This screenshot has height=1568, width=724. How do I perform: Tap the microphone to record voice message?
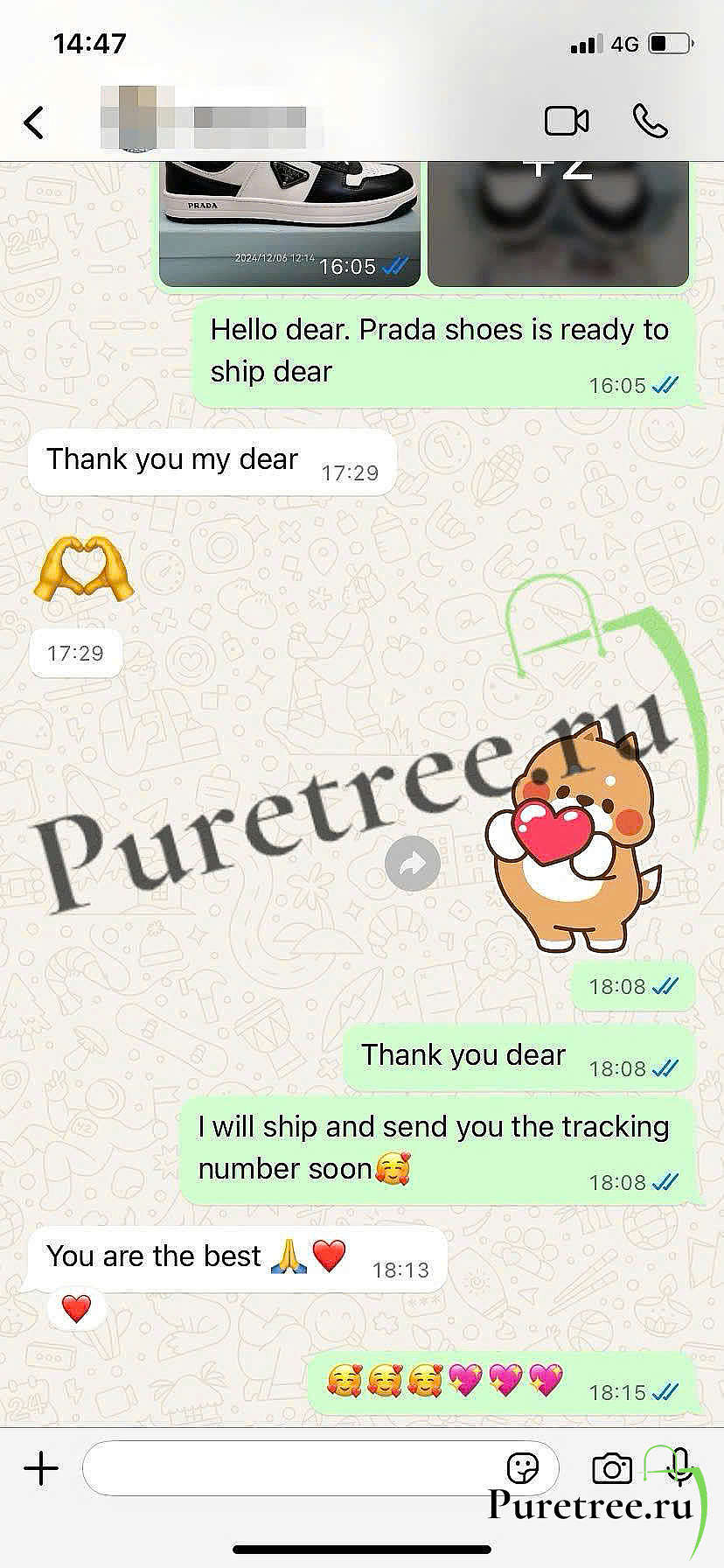tap(679, 1466)
